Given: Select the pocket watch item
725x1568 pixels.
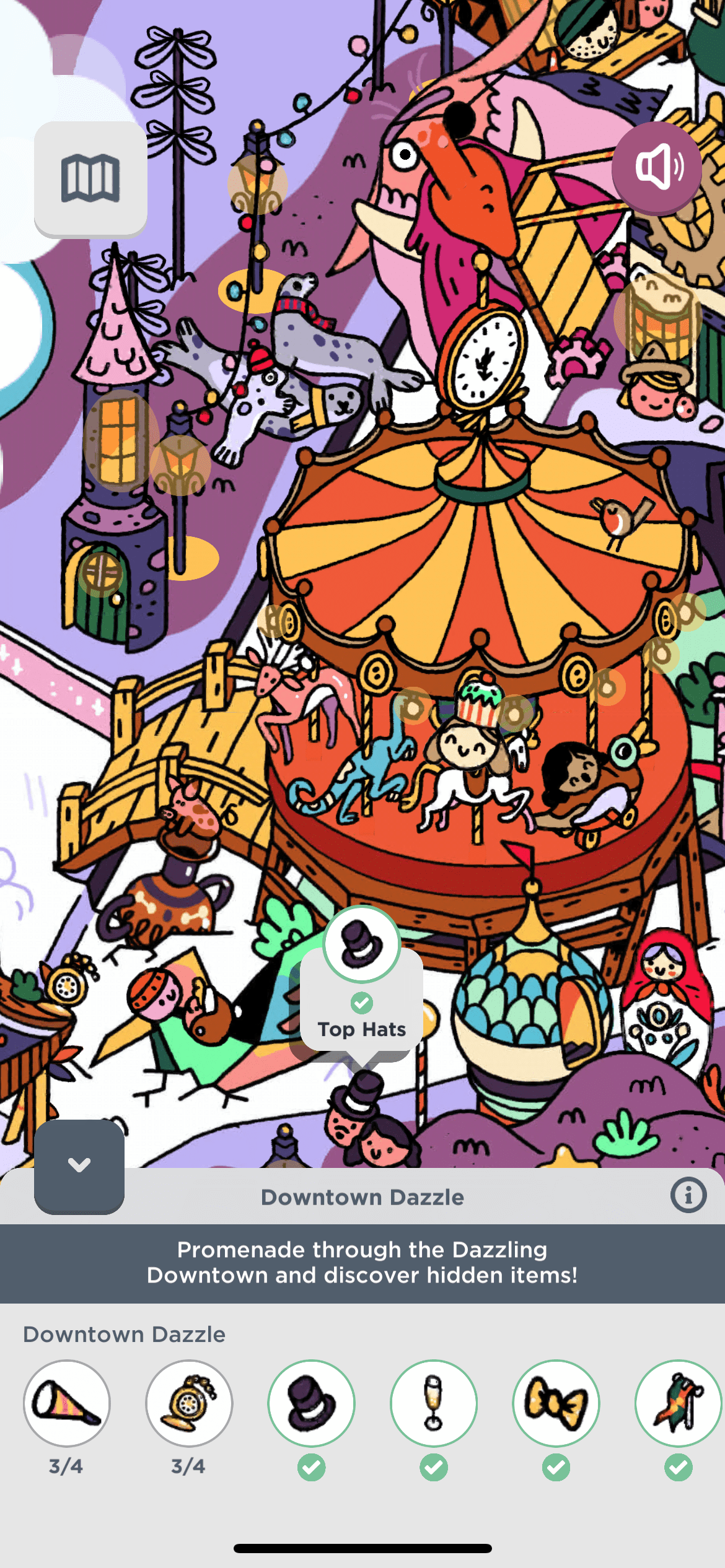Looking at the screenshot, I should coord(189,1403).
